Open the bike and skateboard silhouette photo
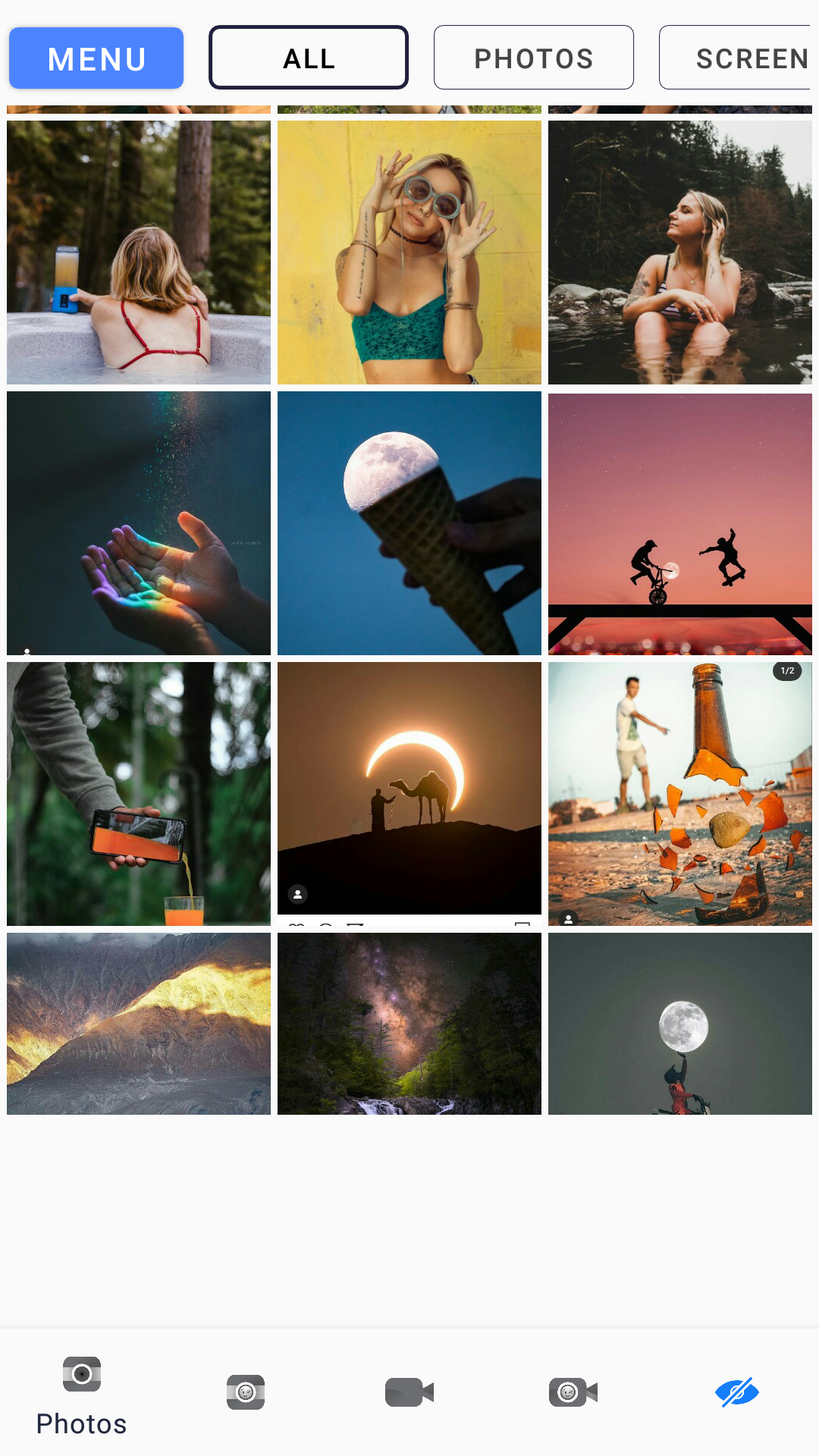The width and height of the screenshot is (819, 1456). coord(680,523)
